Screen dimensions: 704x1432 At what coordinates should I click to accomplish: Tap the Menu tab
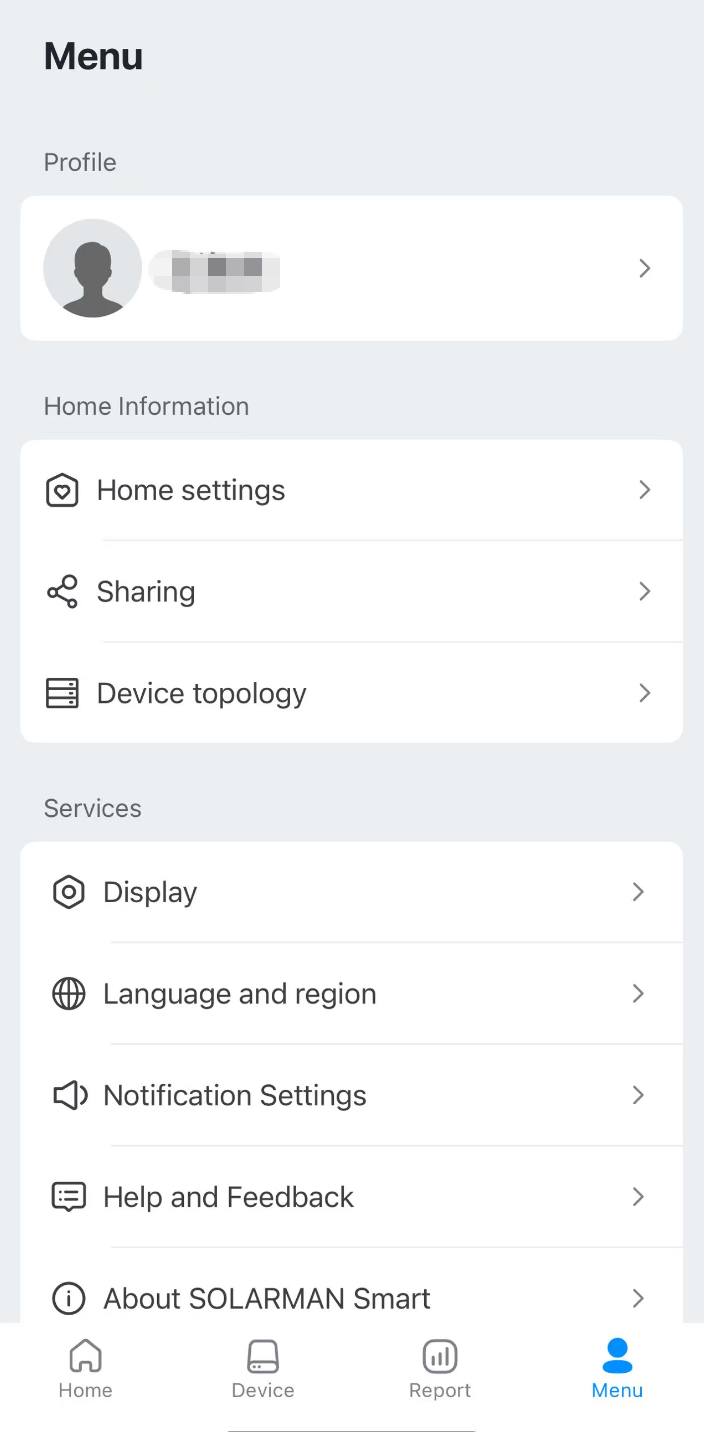pos(617,1370)
